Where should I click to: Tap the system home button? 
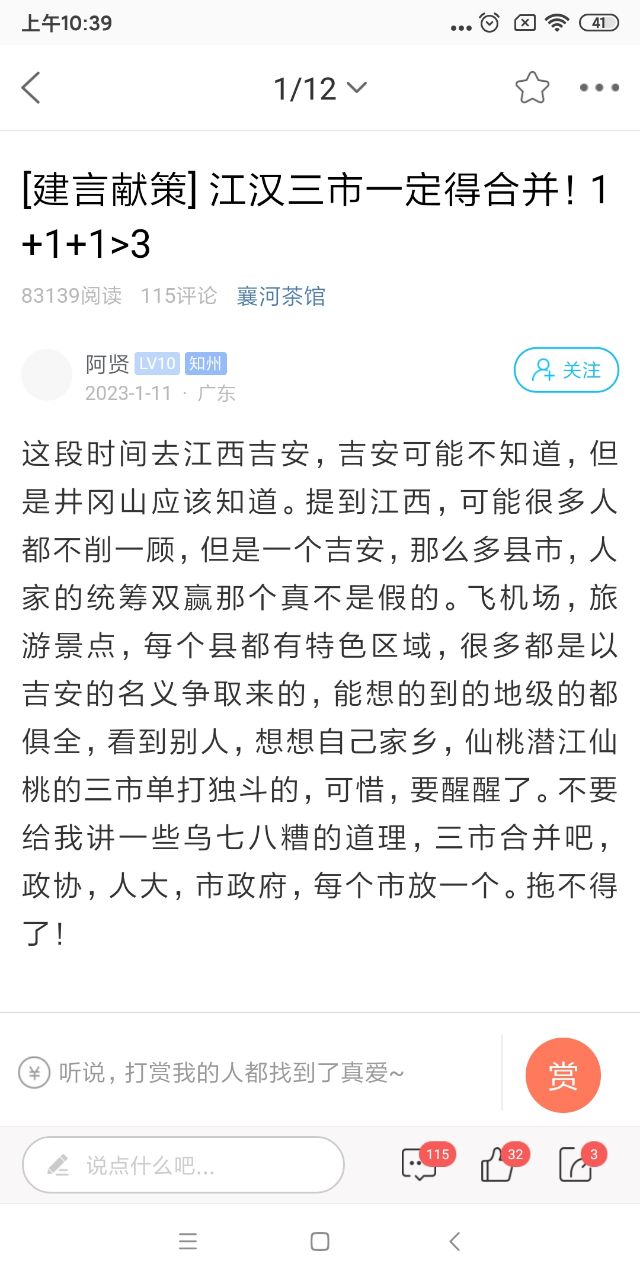coord(320,1241)
